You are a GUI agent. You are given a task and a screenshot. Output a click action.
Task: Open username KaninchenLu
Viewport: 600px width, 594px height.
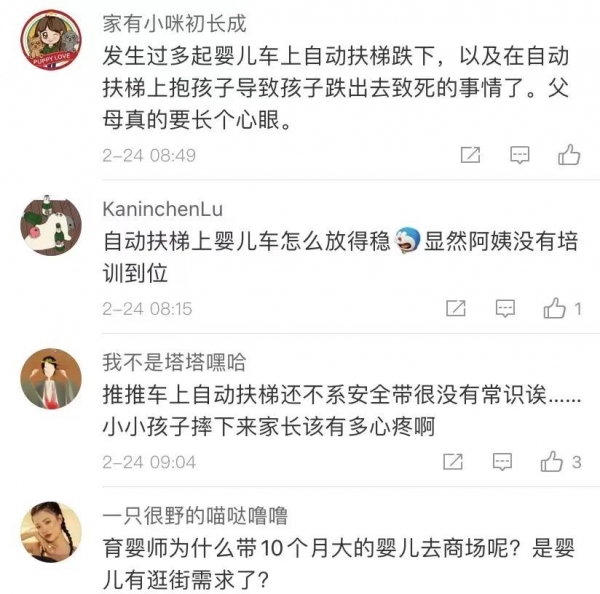(163, 208)
